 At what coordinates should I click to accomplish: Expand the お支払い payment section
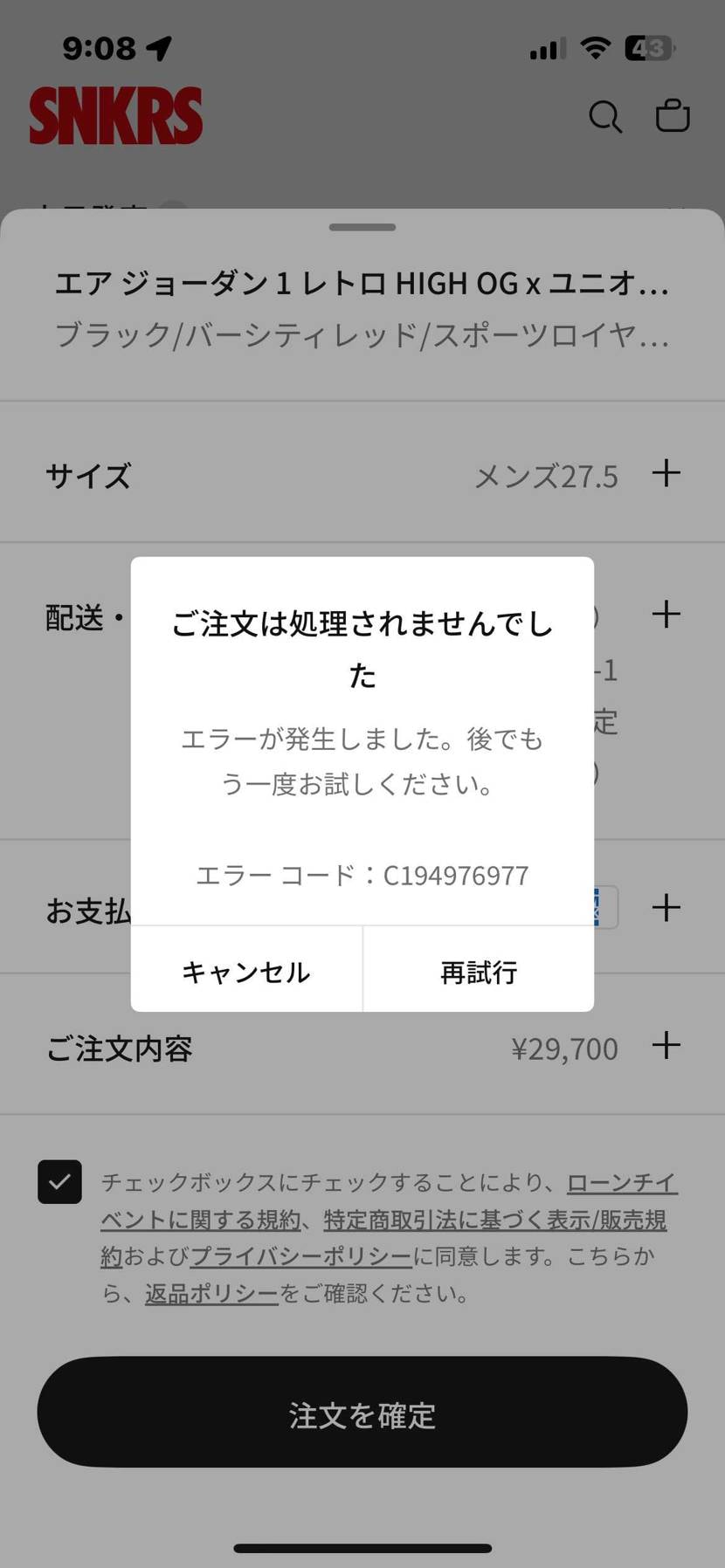(666, 907)
